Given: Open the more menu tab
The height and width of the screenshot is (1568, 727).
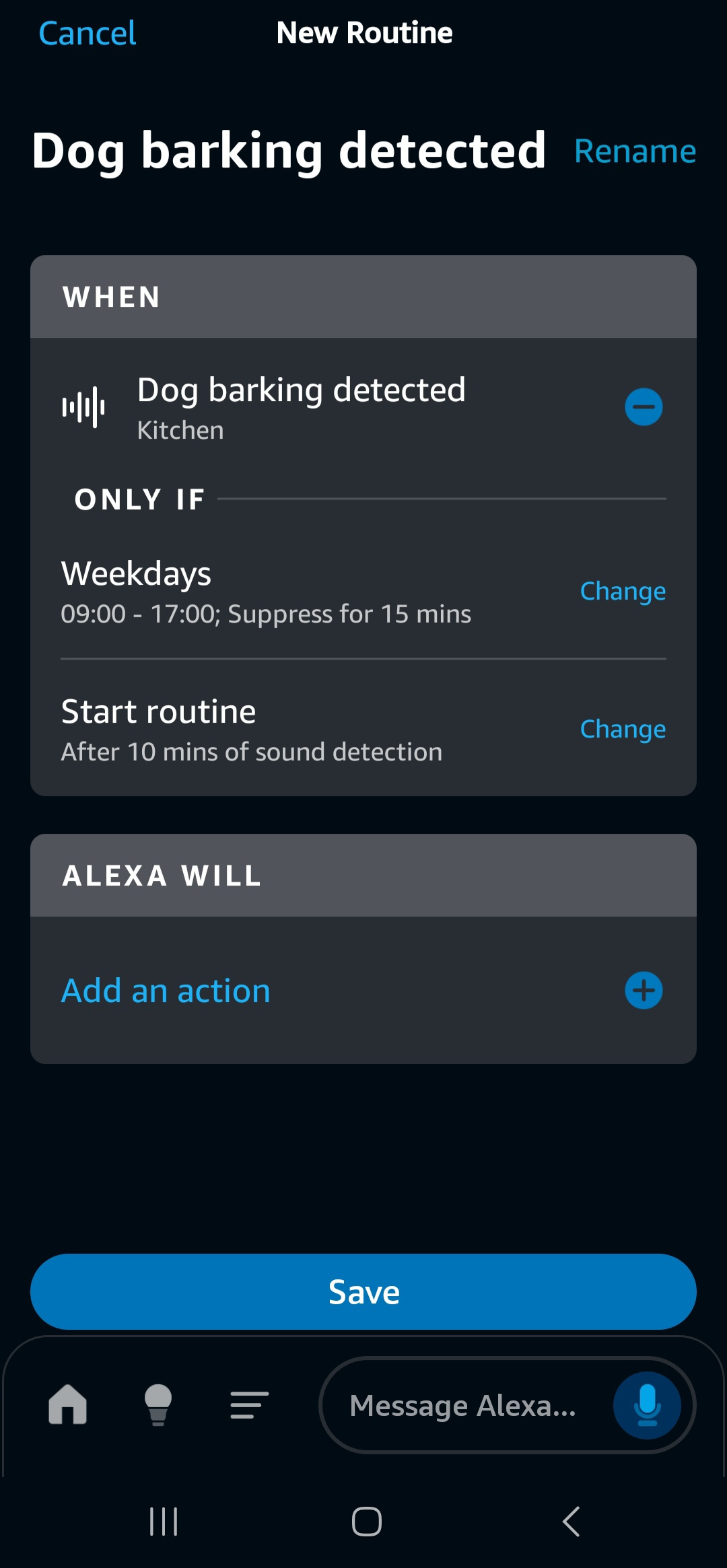Looking at the screenshot, I should [x=249, y=1404].
